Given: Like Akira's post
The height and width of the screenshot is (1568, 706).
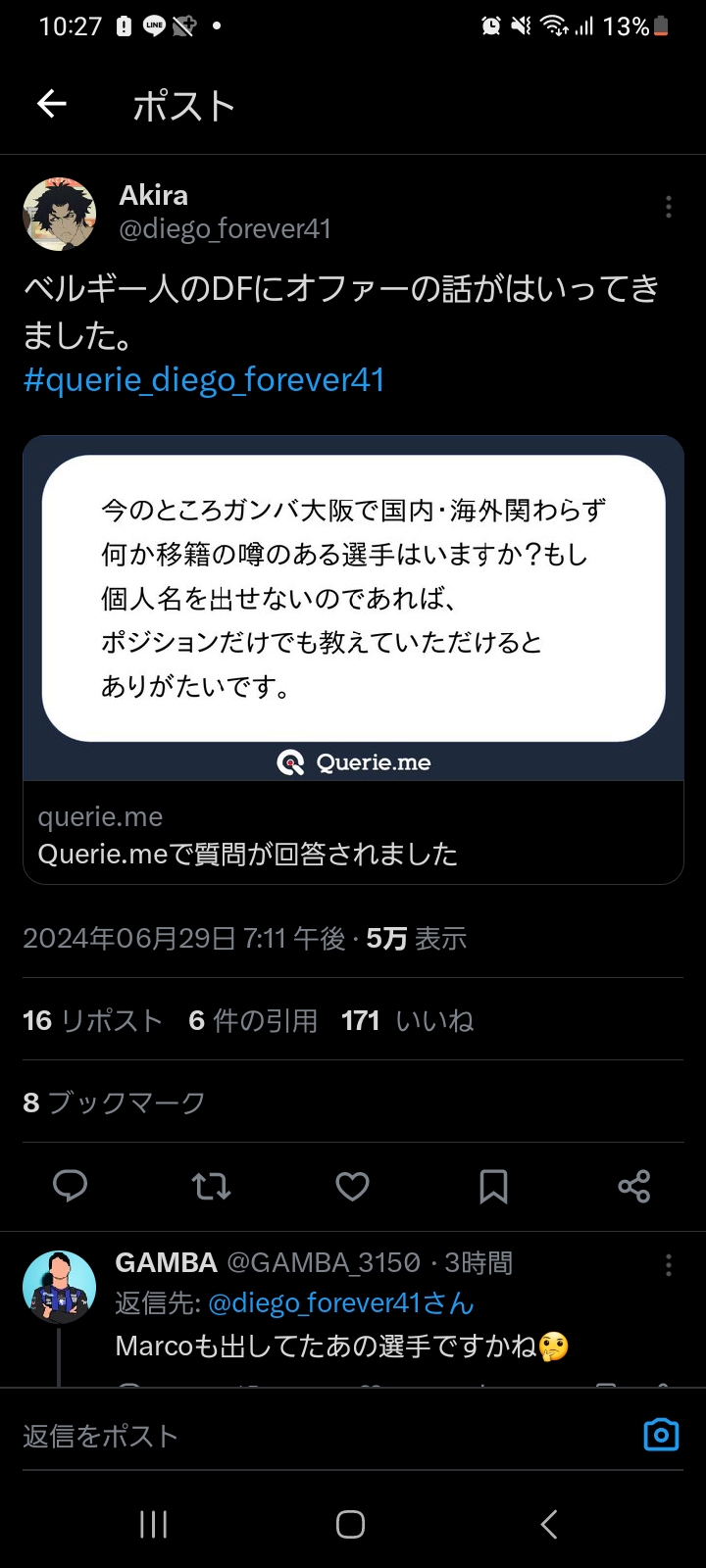Looking at the screenshot, I should (352, 1187).
